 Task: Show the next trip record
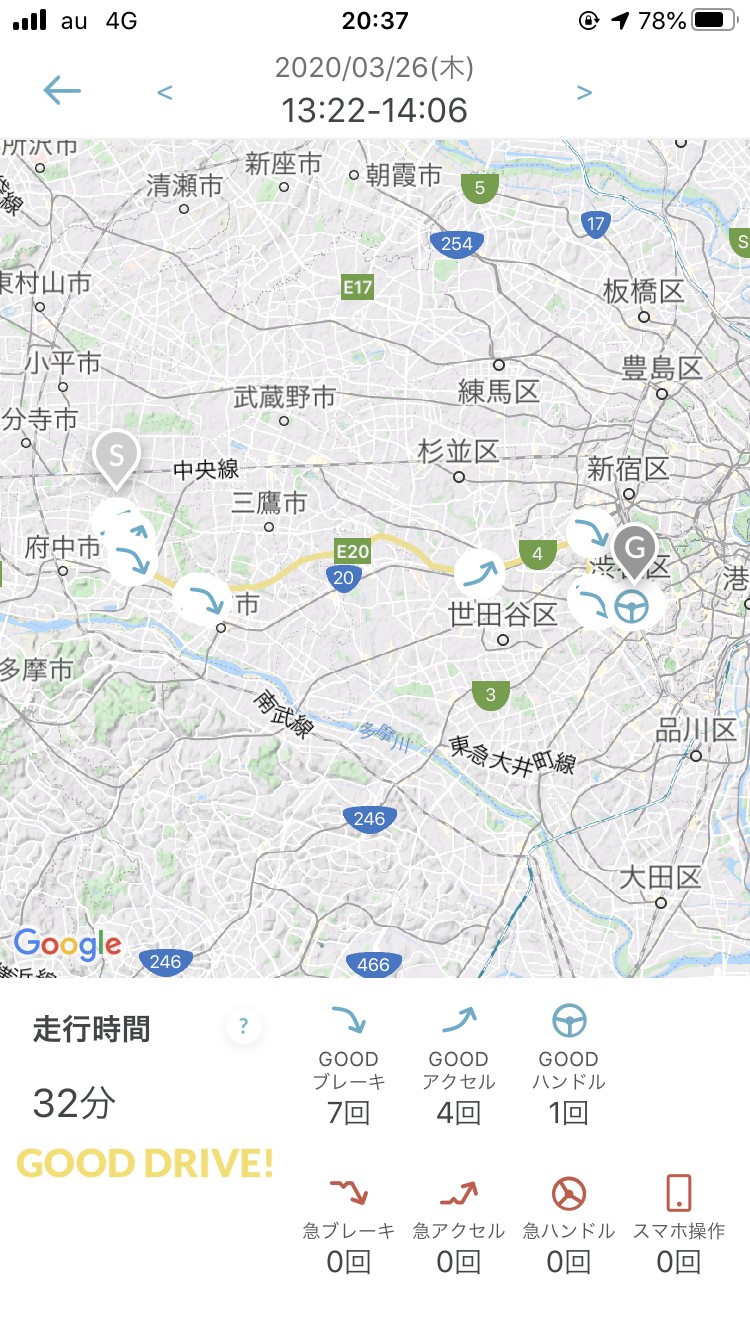[x=585, y=93]
